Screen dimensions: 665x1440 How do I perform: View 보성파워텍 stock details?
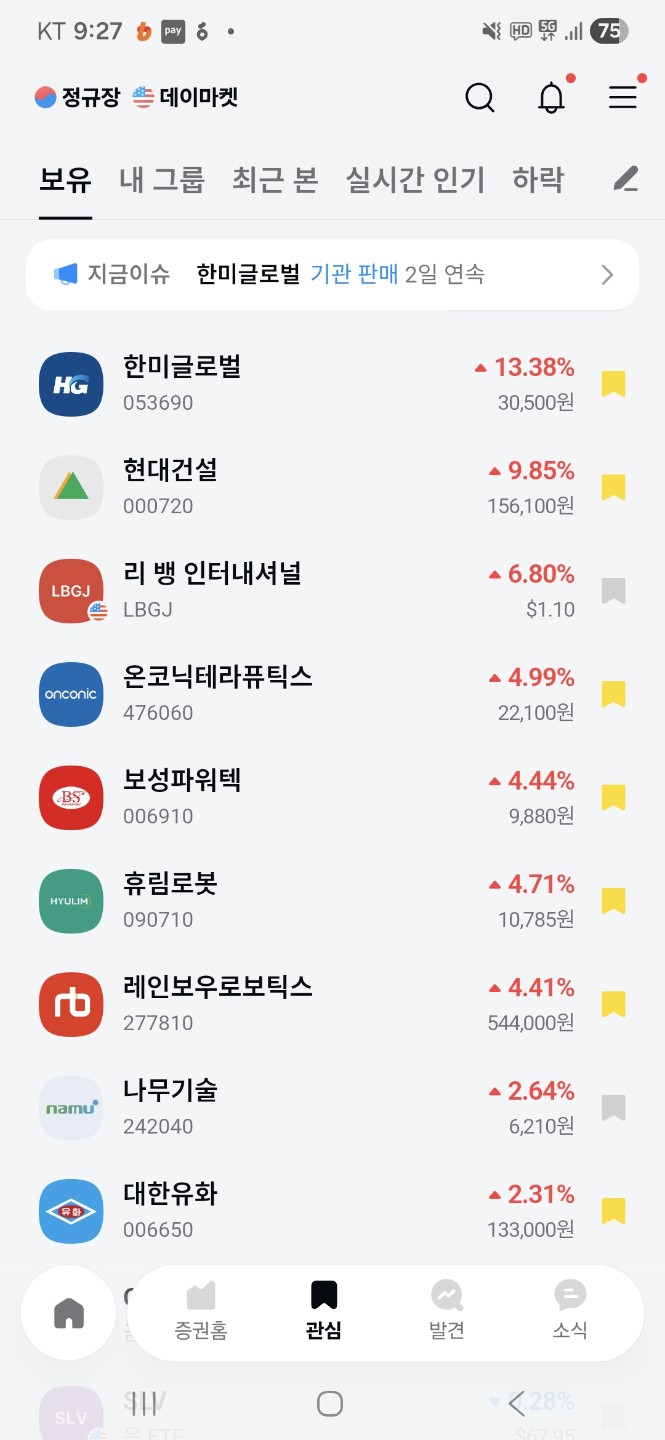(x=300, y=798)
